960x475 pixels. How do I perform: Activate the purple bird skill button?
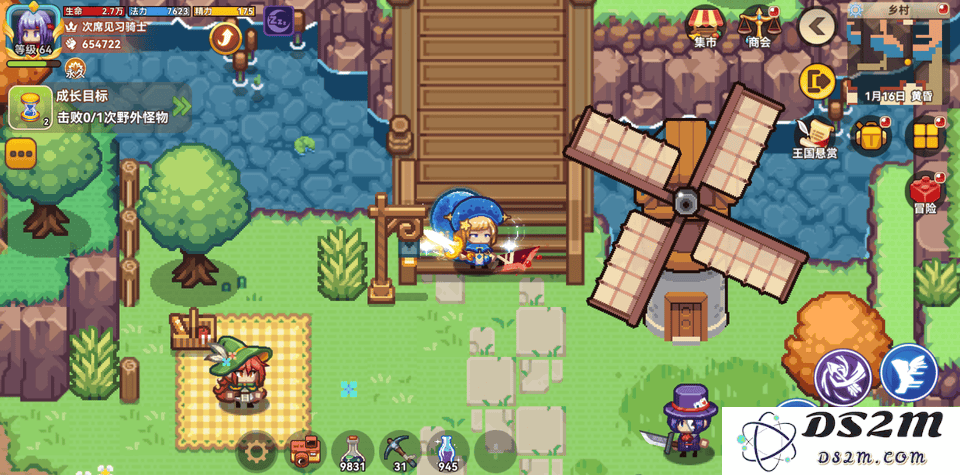click(841, 375)
